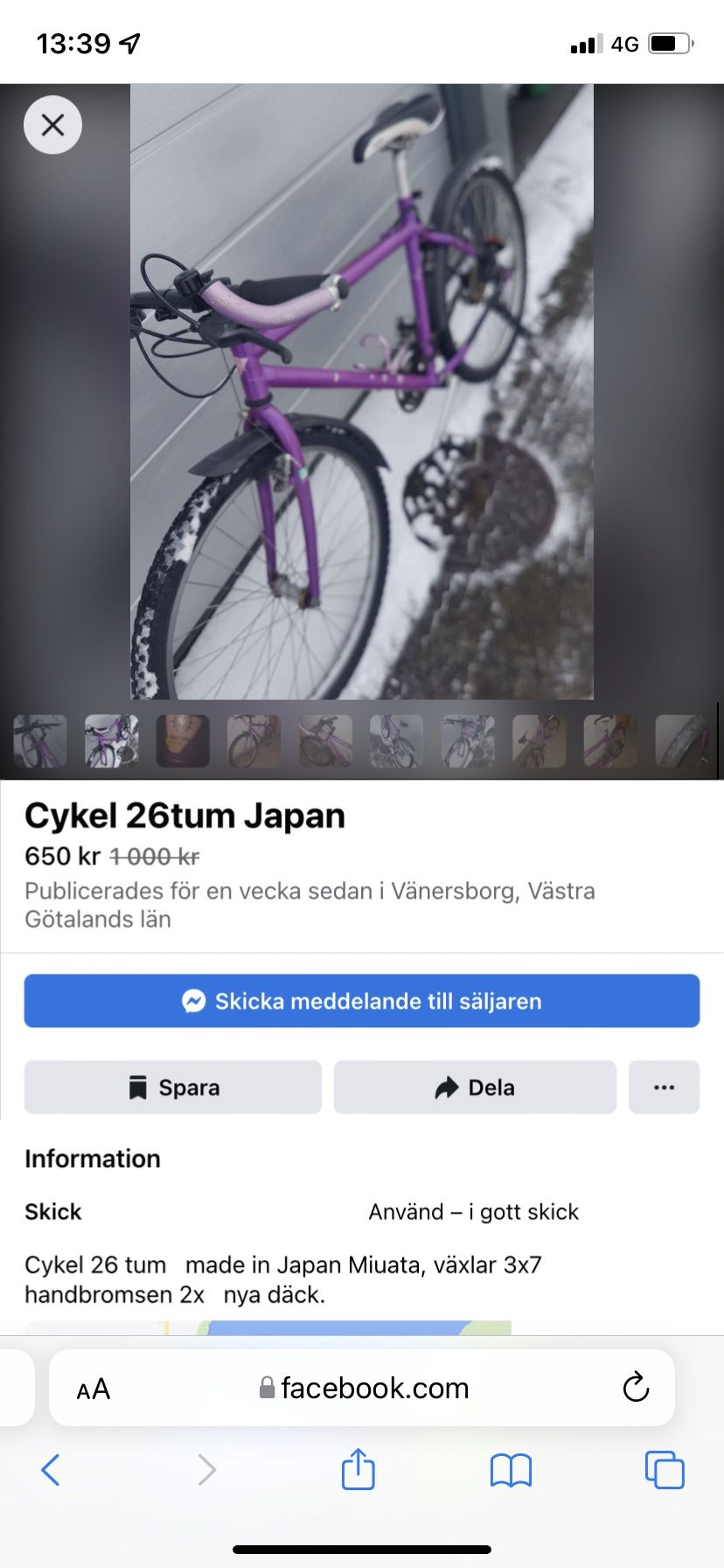Select the last photo thumbnail
This screenshot has height=1568, width=724.
coord(681,741)
